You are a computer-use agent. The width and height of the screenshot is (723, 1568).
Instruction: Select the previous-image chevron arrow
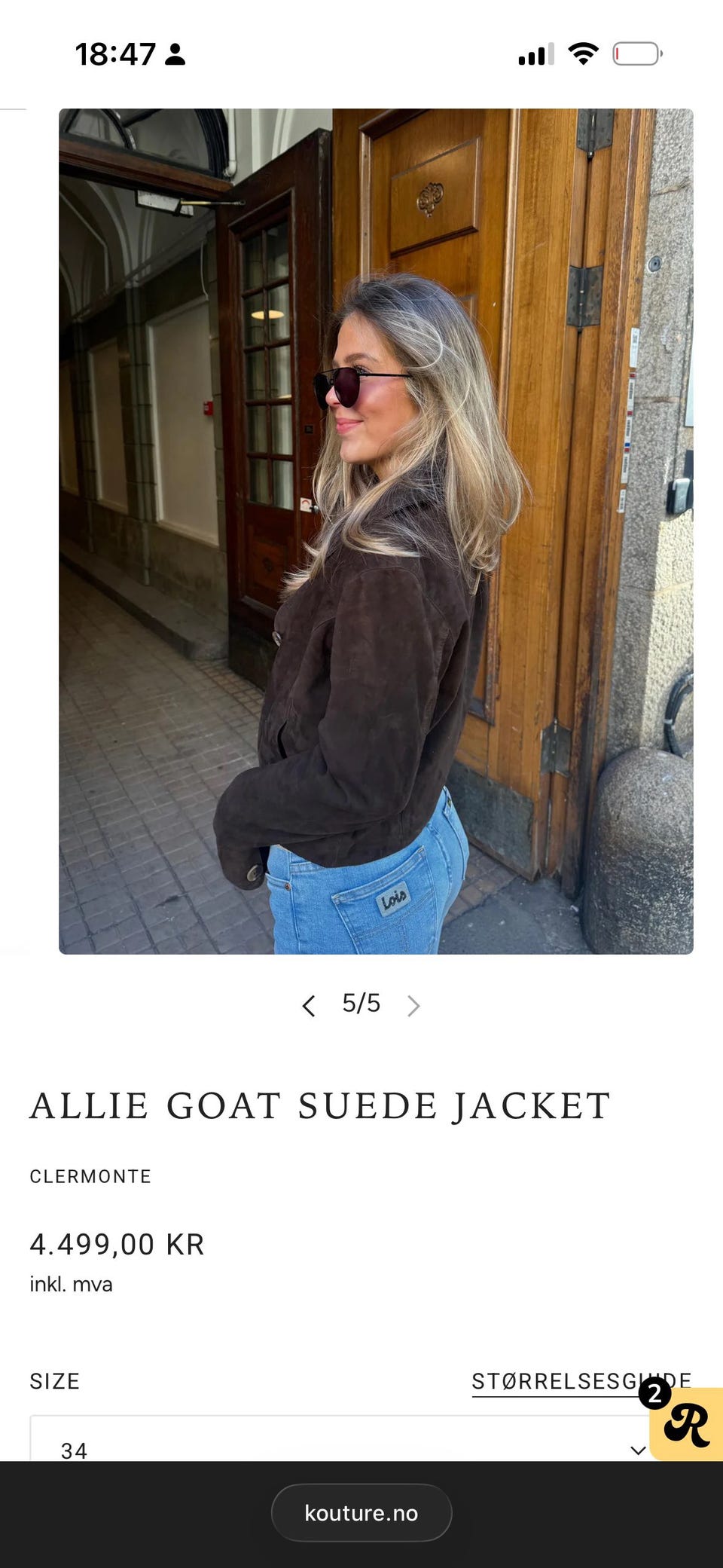309,1005
